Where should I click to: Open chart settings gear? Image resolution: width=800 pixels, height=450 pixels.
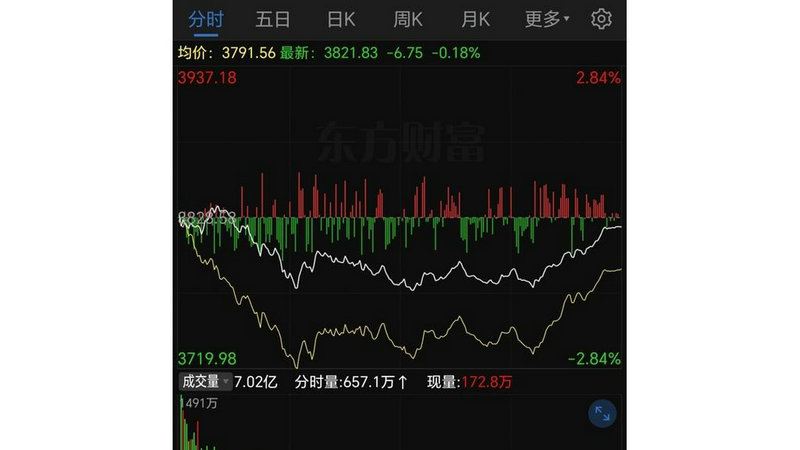601,19
